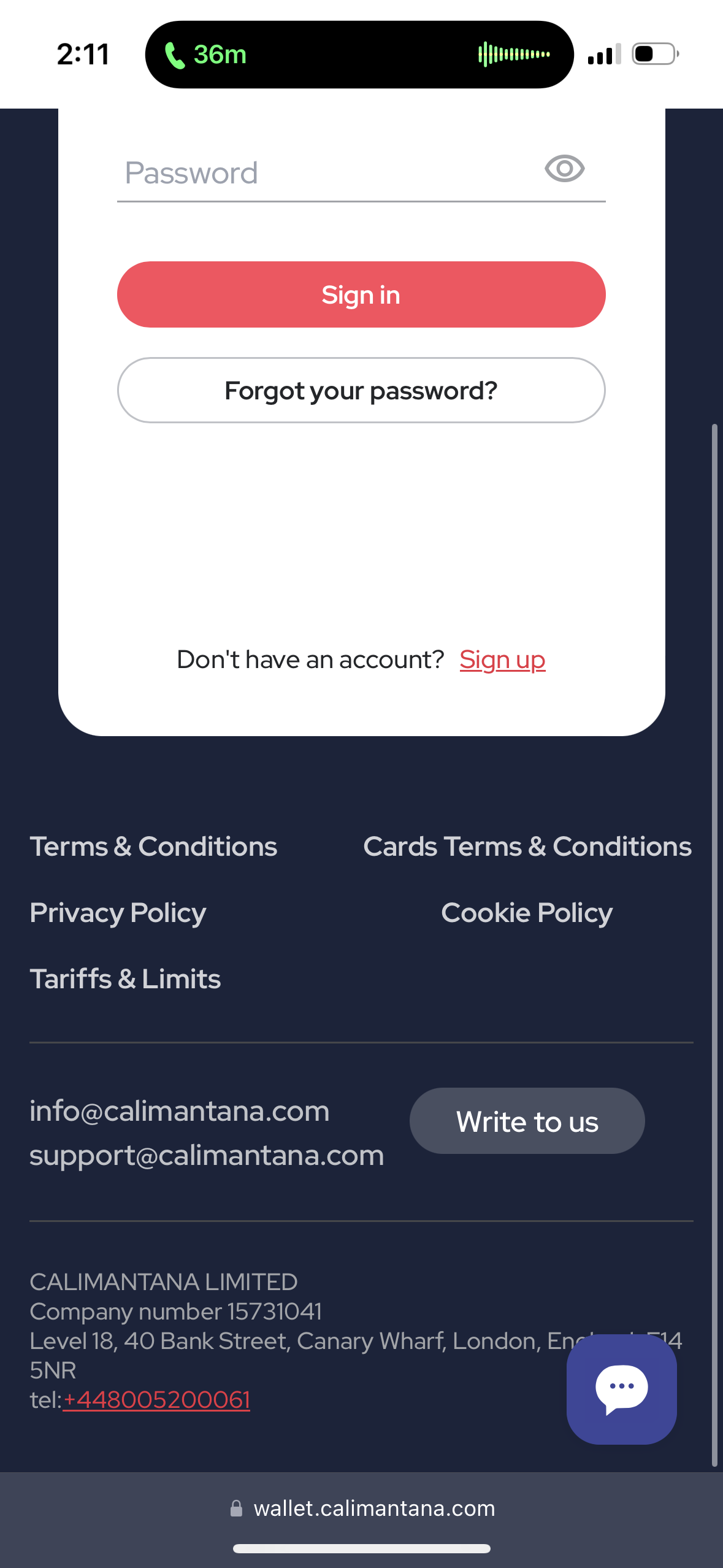Image resolution: width=723 pixels, height=1568 pixels.
Task: Email info@calimantana.com
Action: point(180,1112)
